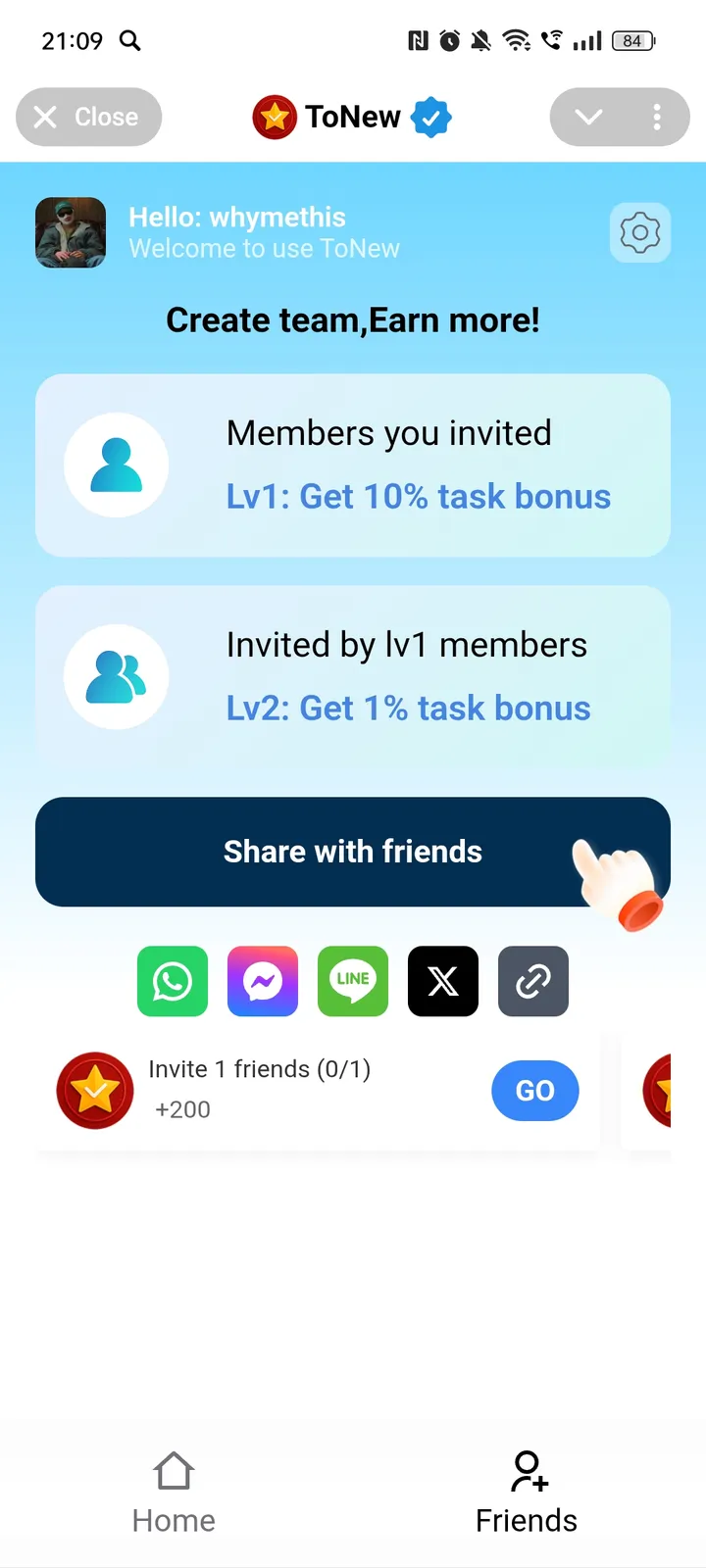The image size is (706, 1568).
Task: Share the invite via LINE
Action: tap(353, 981)
